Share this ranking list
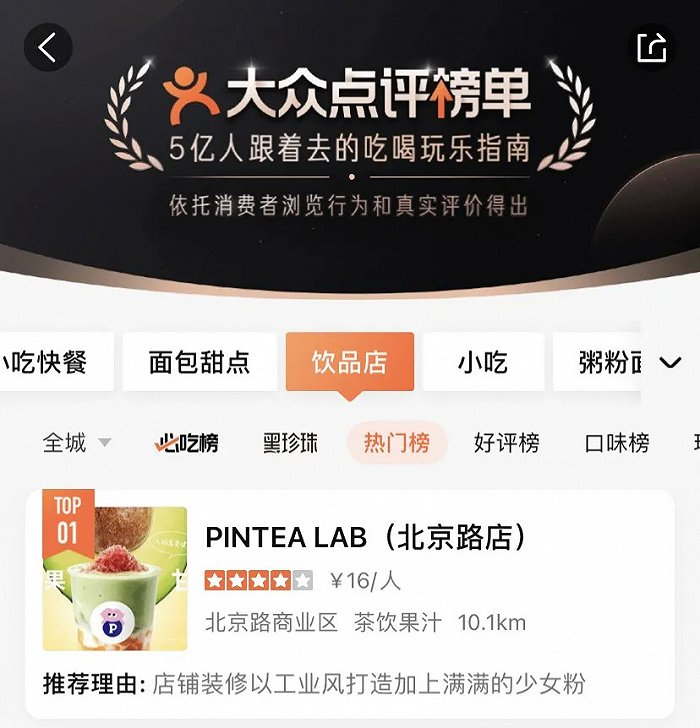 651,47
